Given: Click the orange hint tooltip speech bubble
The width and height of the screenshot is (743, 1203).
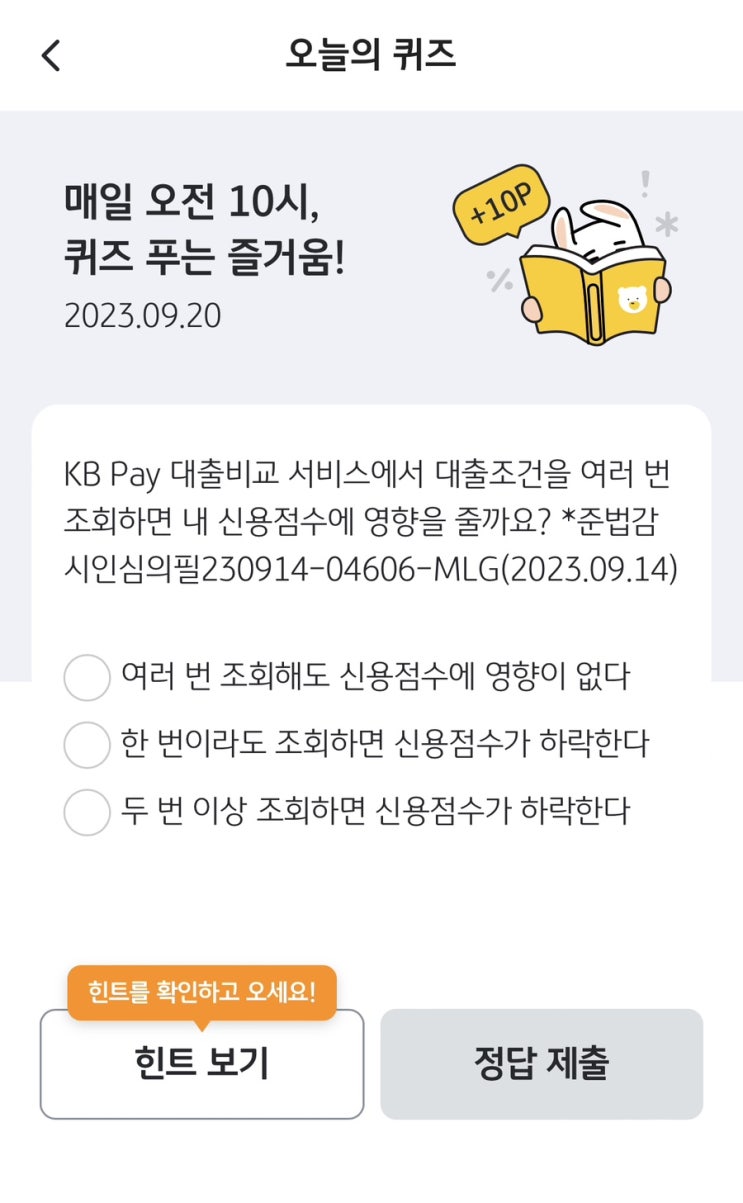Looking at the screenshot, I should point(202,989).
